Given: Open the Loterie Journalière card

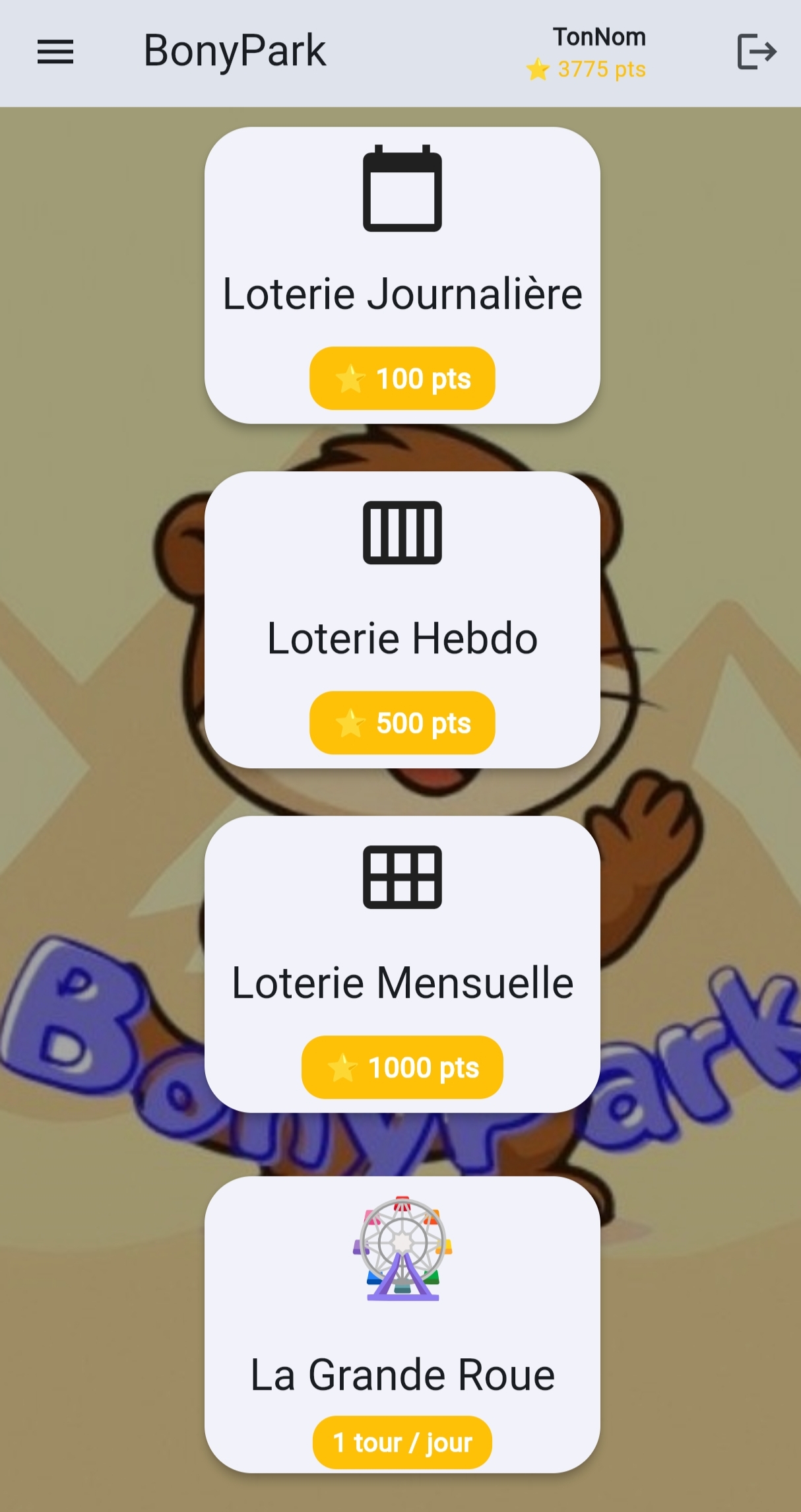Looking at the screenshot, I should pyautogui.click(x=402, y=275).
